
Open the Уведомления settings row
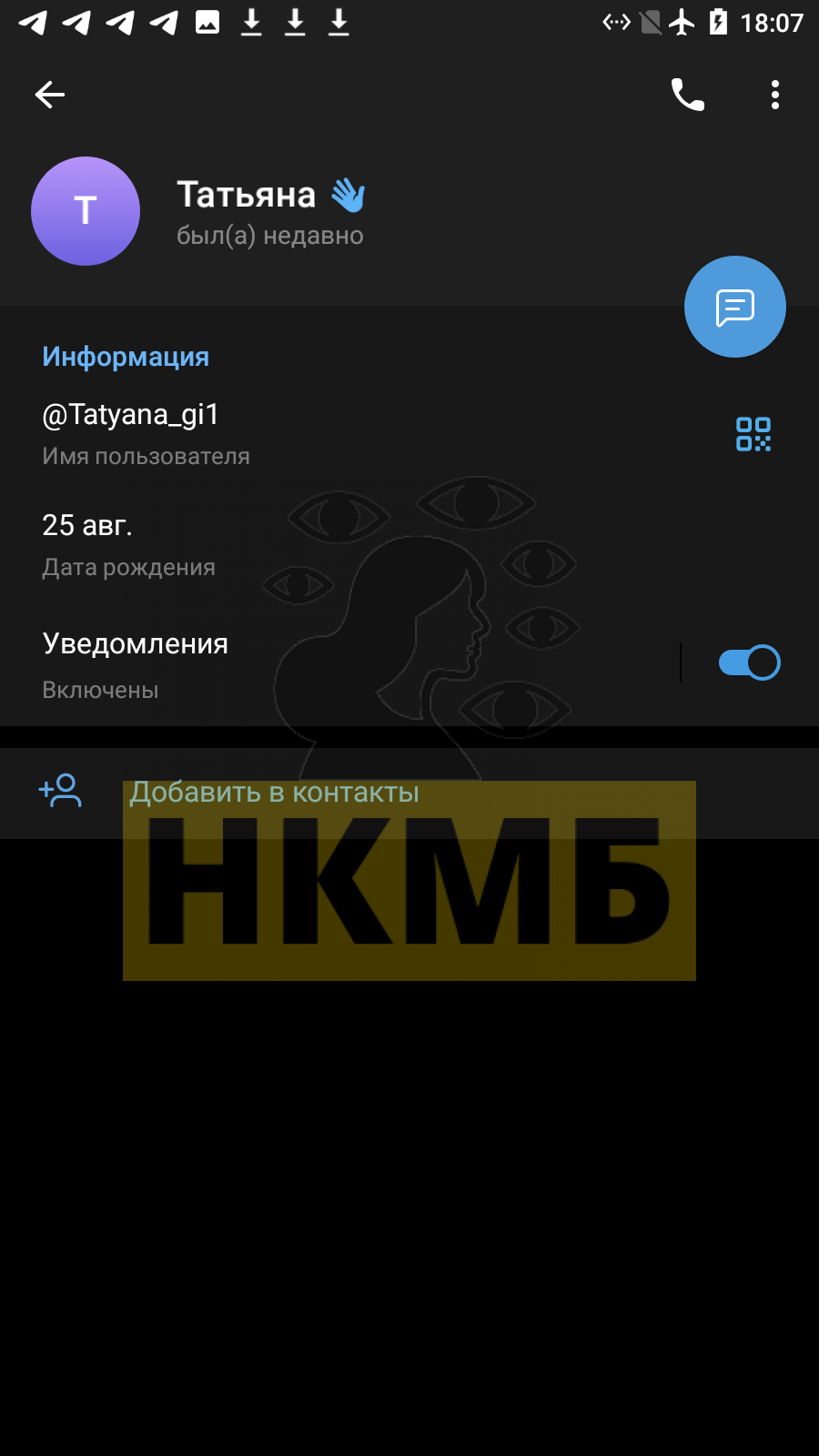pyautogui.click(x=337, y=663)
